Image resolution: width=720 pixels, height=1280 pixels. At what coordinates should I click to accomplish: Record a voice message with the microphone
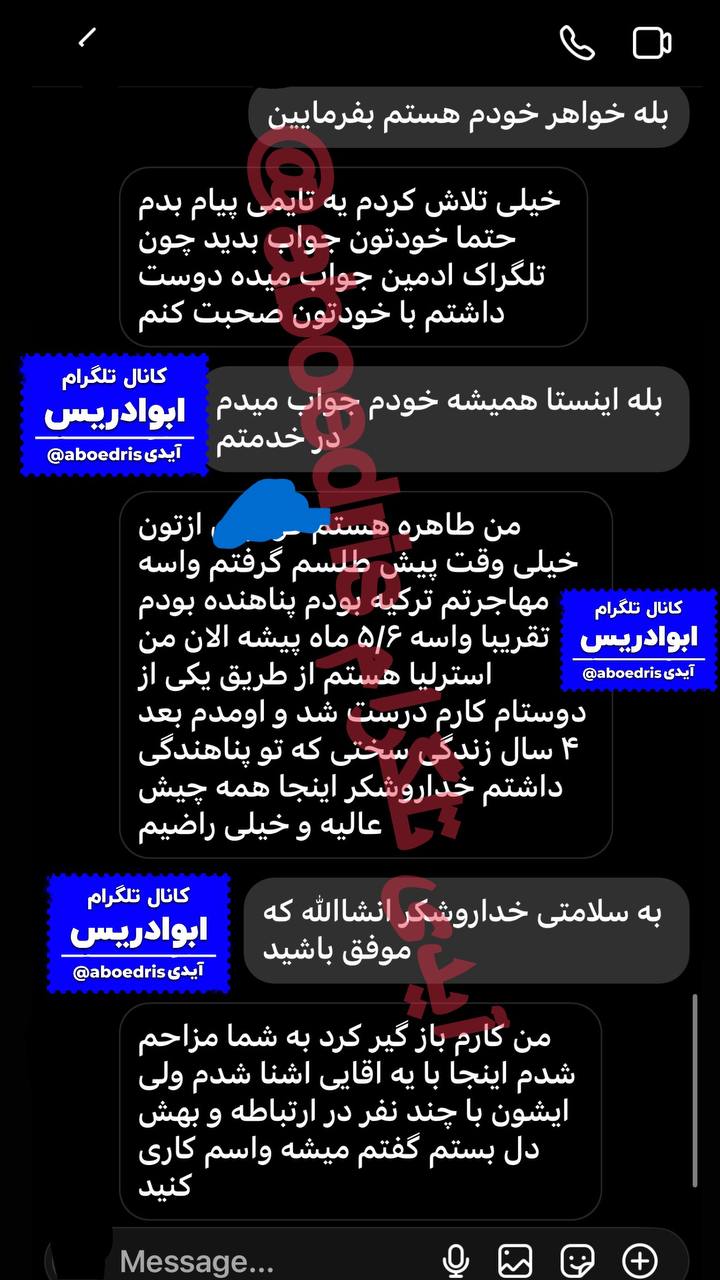[x=457, y=1260]
